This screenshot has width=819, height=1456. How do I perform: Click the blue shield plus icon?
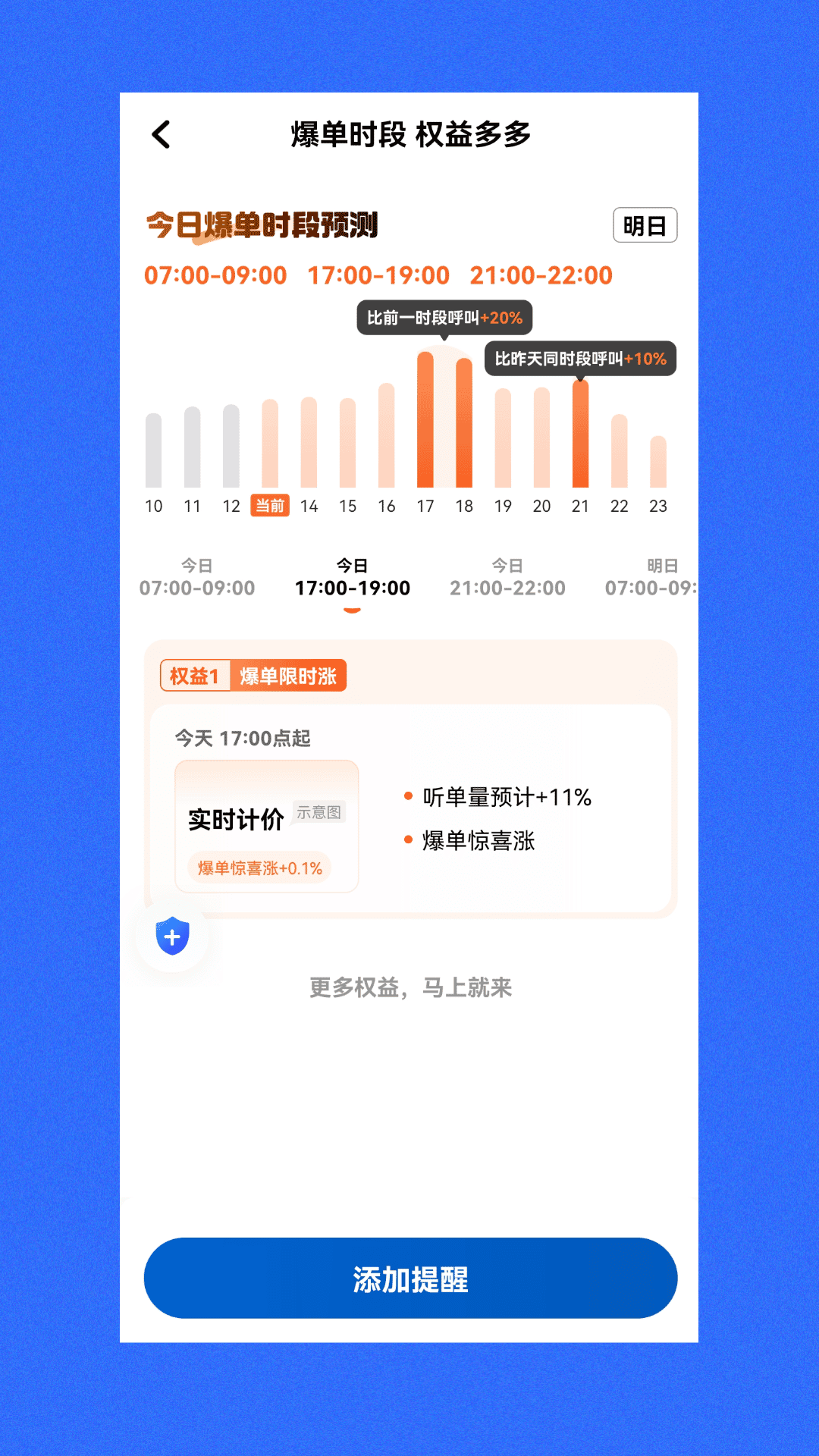171,937
